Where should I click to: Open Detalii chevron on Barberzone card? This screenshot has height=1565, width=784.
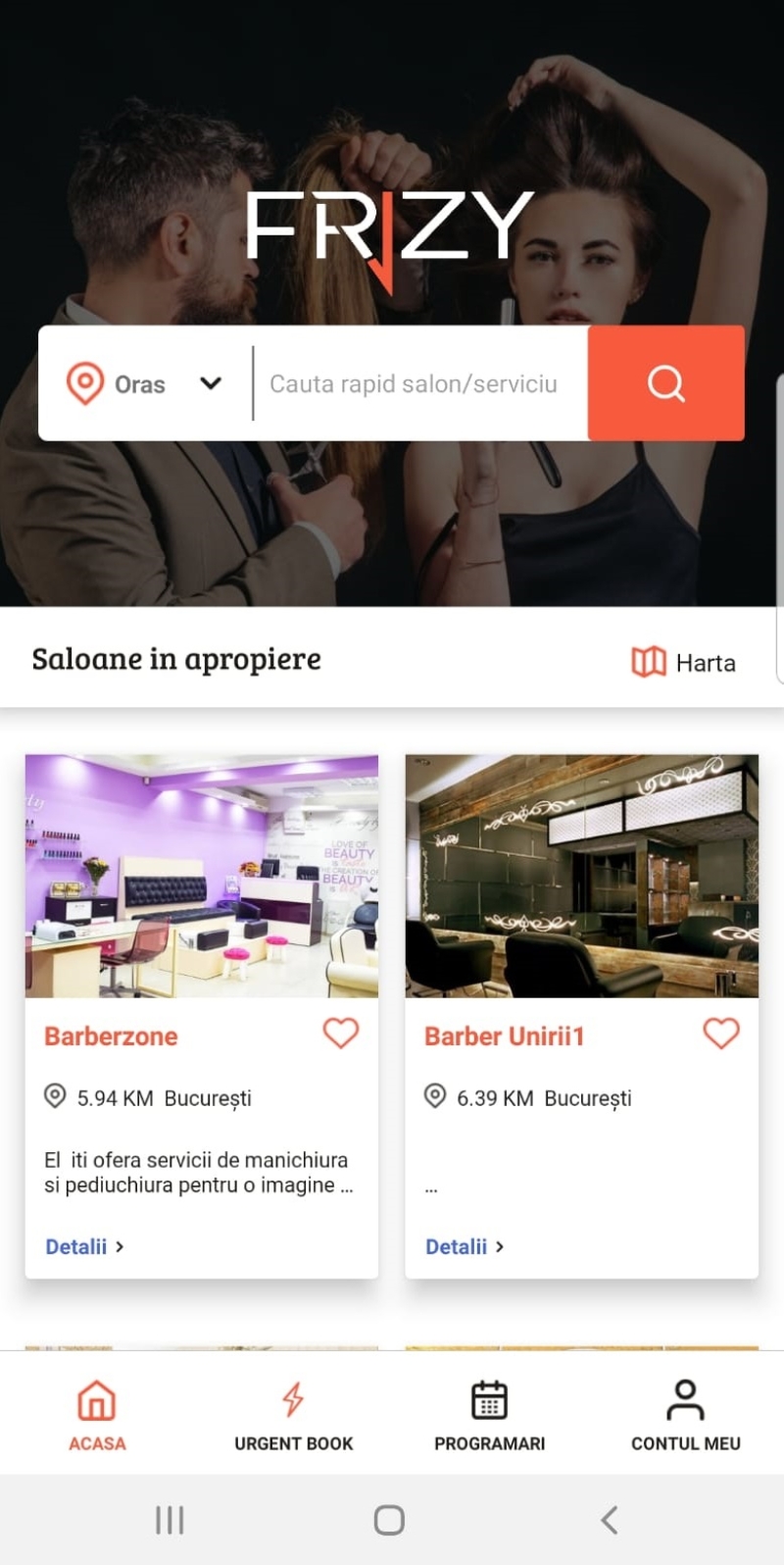click(120, 1246)
